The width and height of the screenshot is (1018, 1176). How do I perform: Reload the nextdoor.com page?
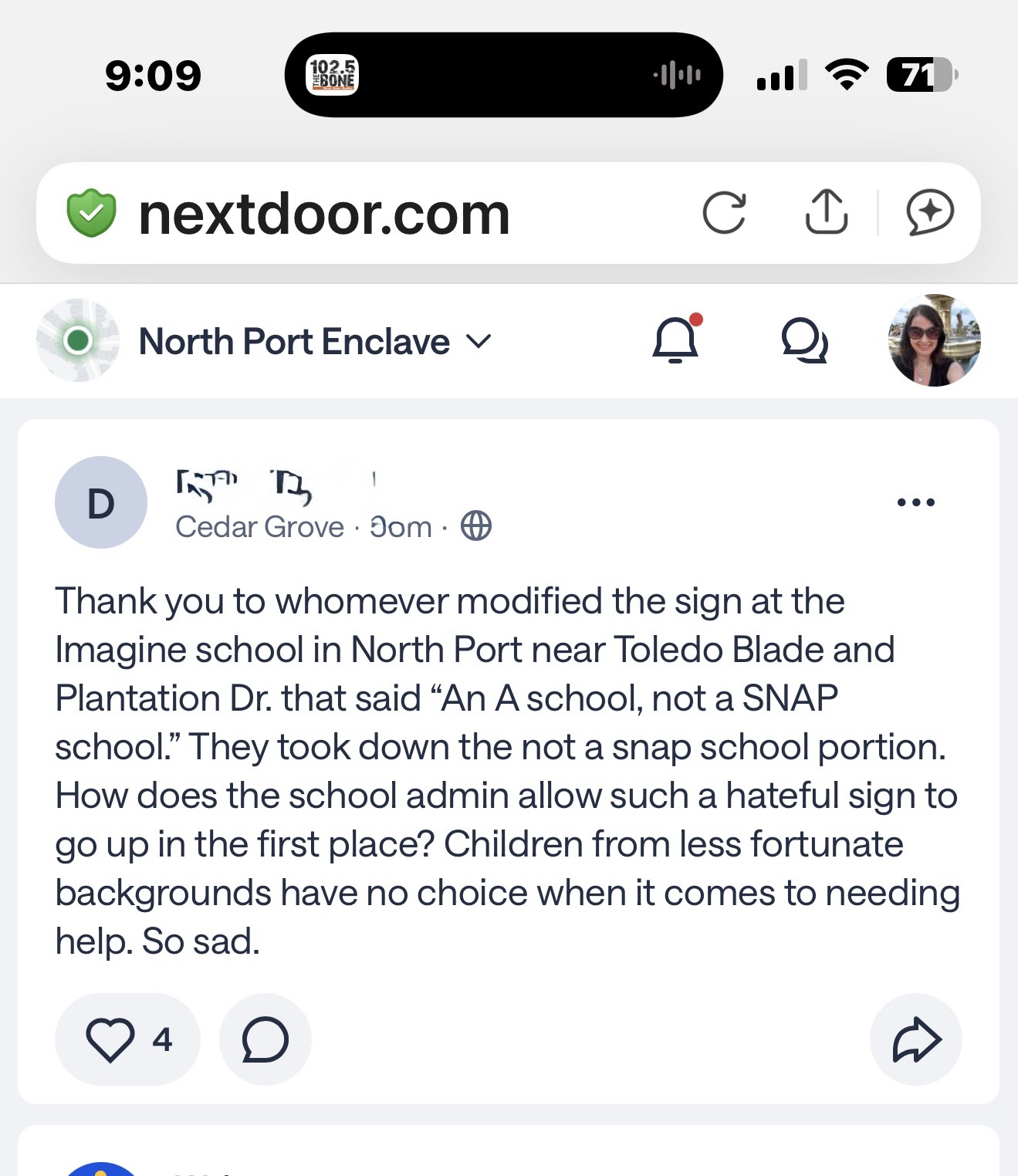[724, 212]
